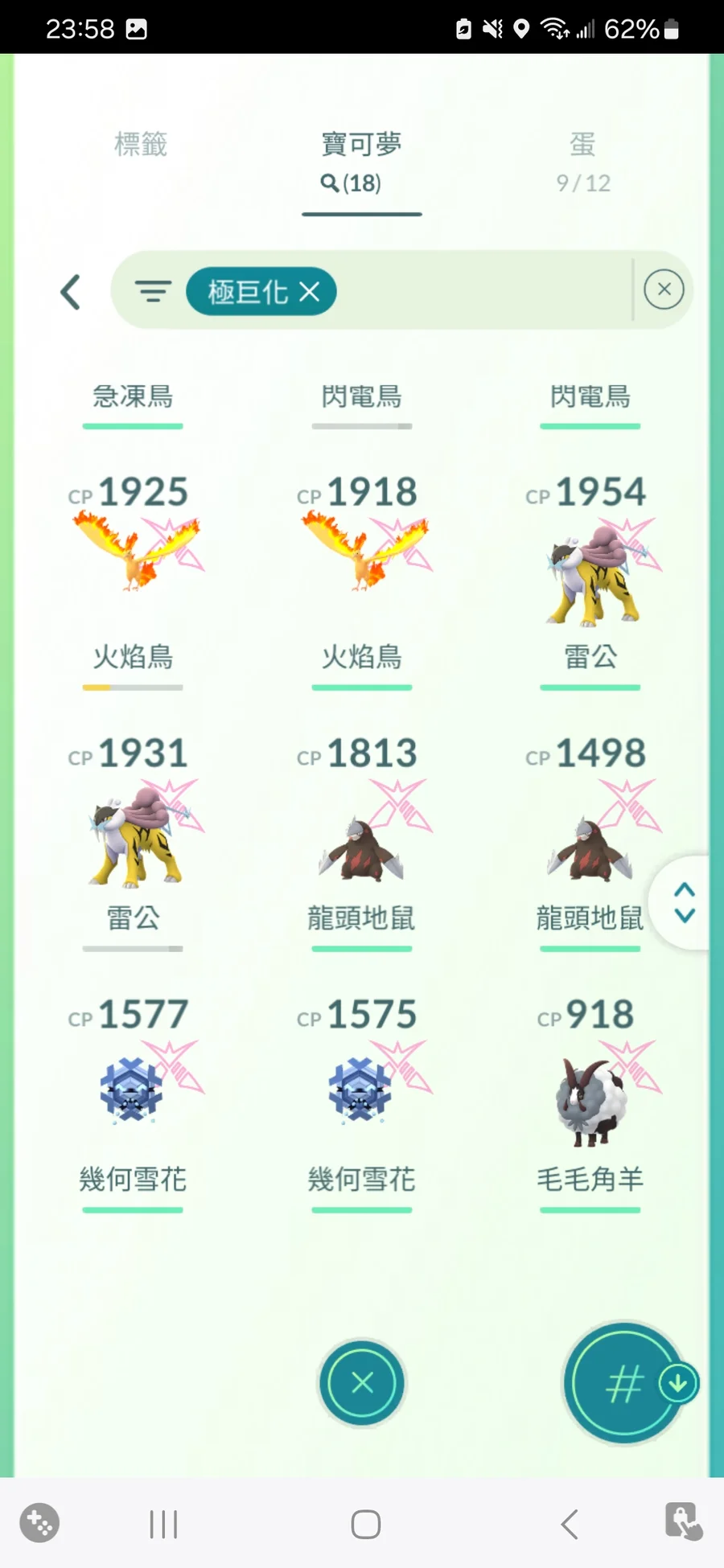
Task: Switch to the 標籤 tab
Action: click(x=141, y=145)
